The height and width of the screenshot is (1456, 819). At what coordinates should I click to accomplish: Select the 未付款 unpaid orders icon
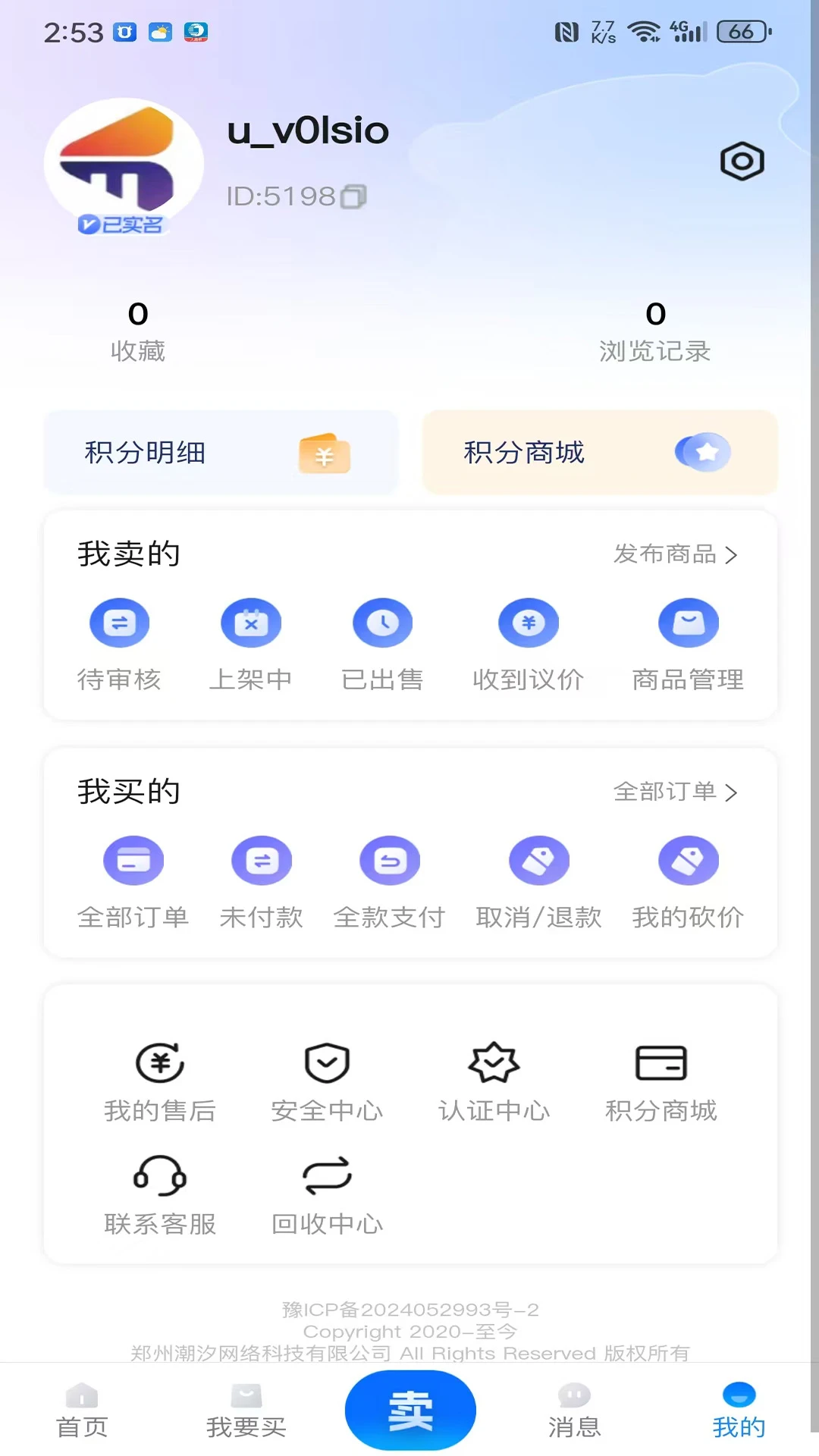click(x=262, y=859)
